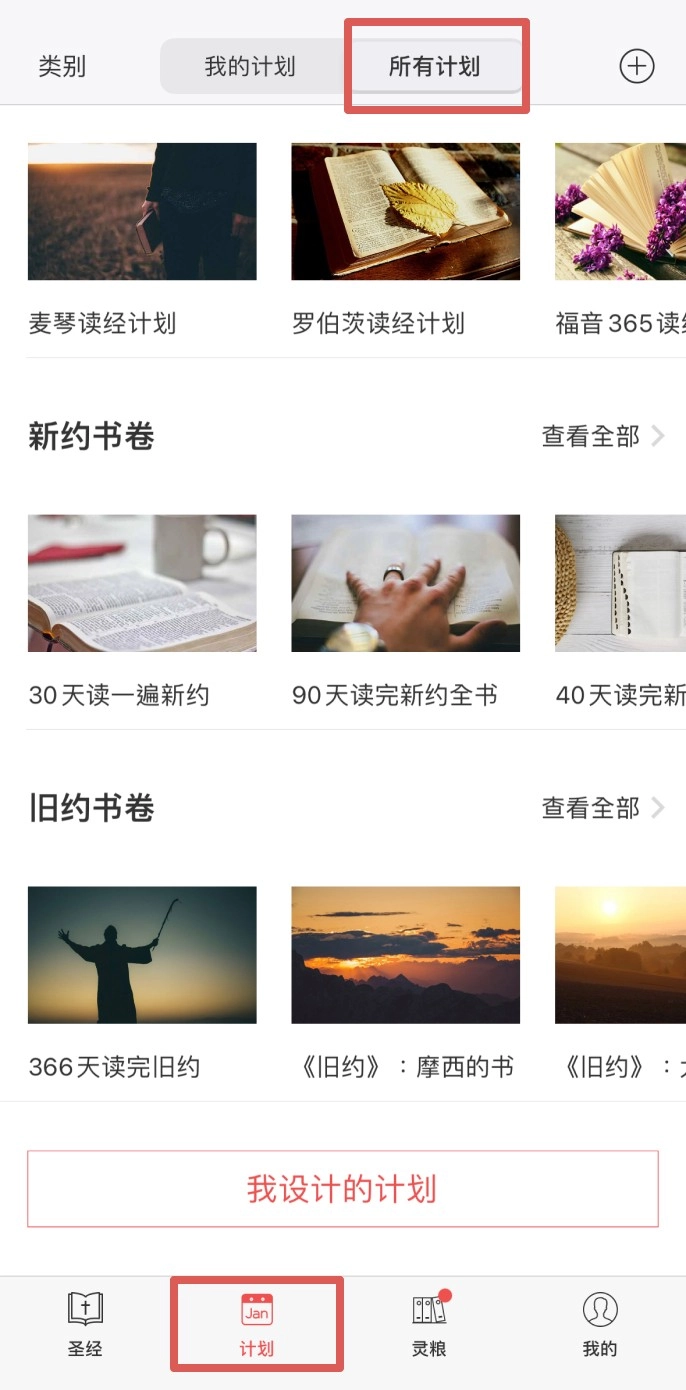The height and width of the screenshot is (1390, 686).
Task: View all plans under 旧约书卷
Action: tap(603, 808)
